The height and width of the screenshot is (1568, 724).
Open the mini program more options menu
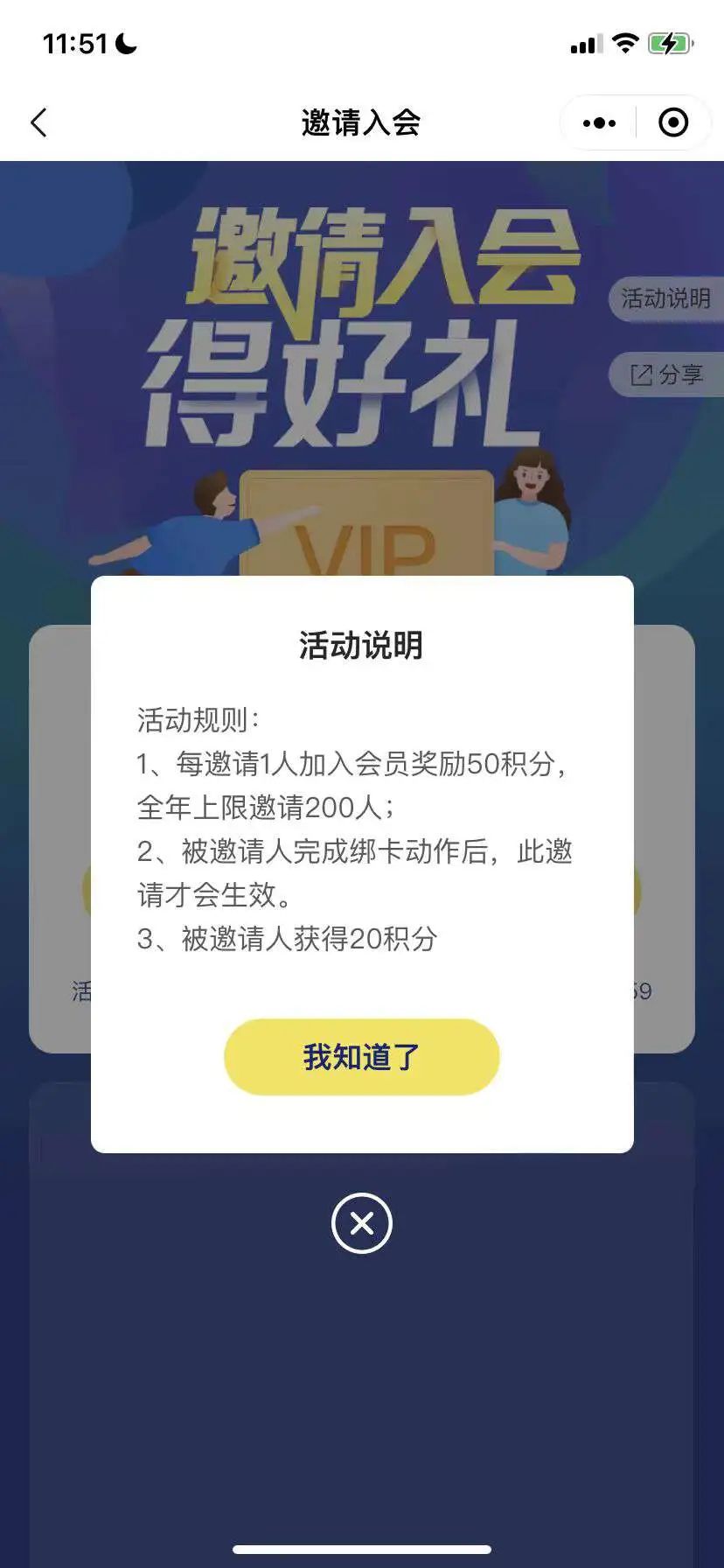(x=599, y=123)
